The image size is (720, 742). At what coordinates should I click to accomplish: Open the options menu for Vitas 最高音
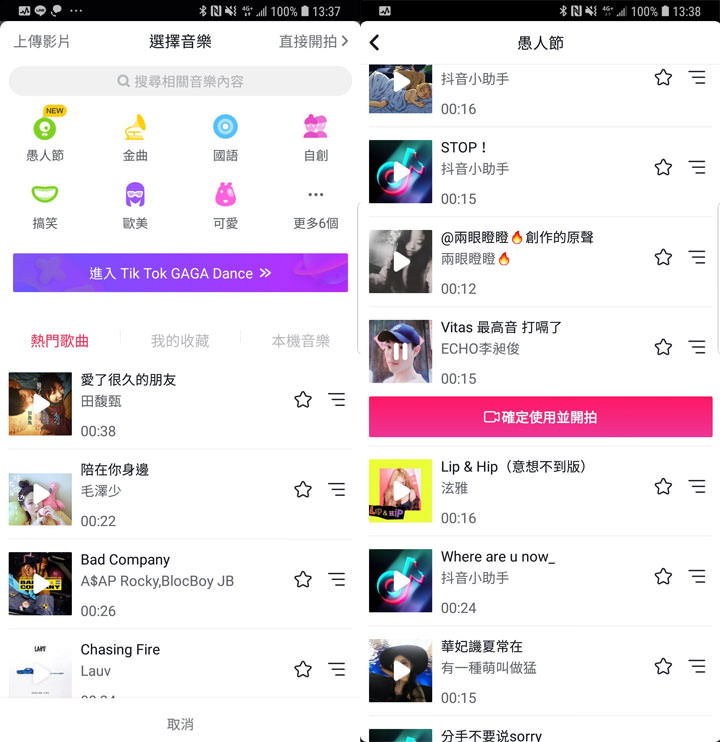click(697, 346)
